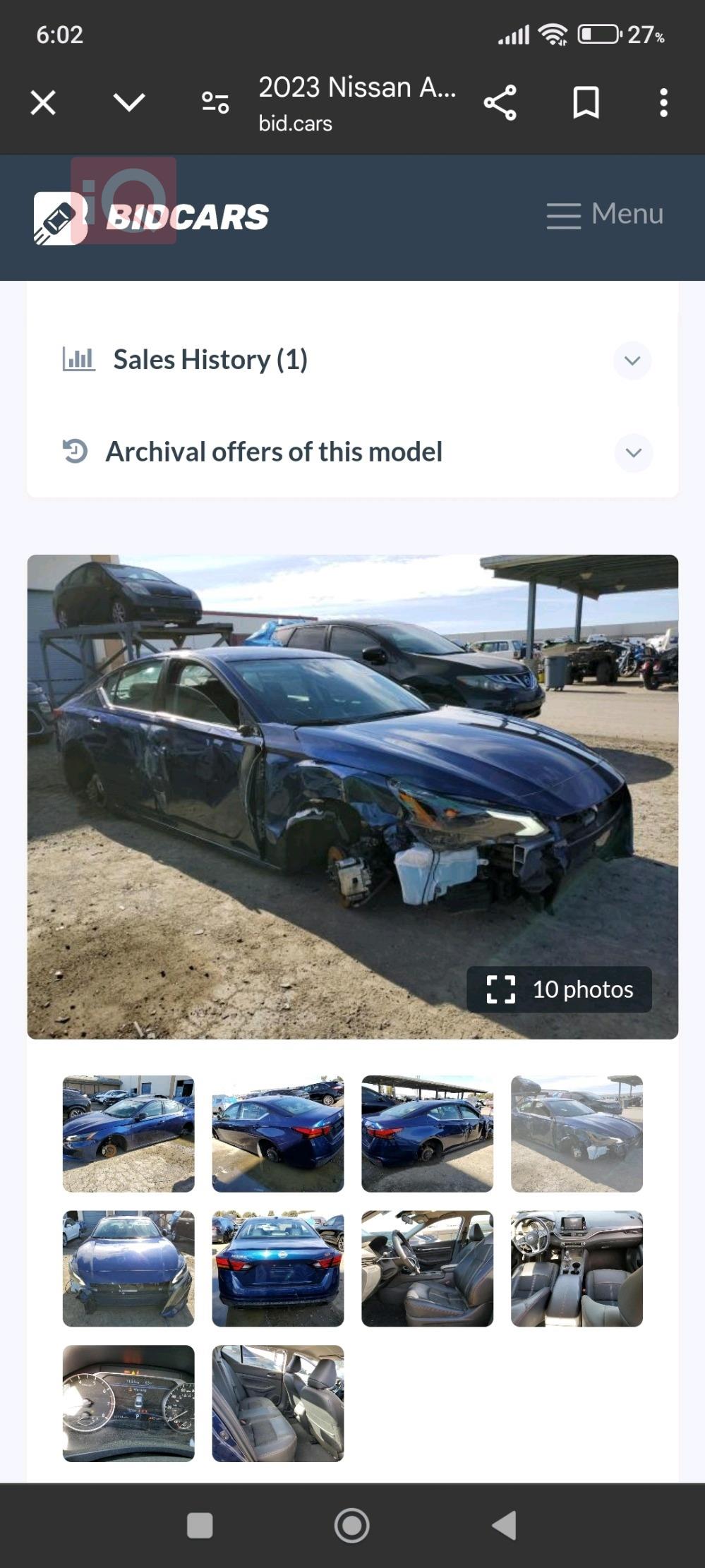Share this Nissan listing page
This screenshot has width=705, height=1568.
[x=500, y=103]
